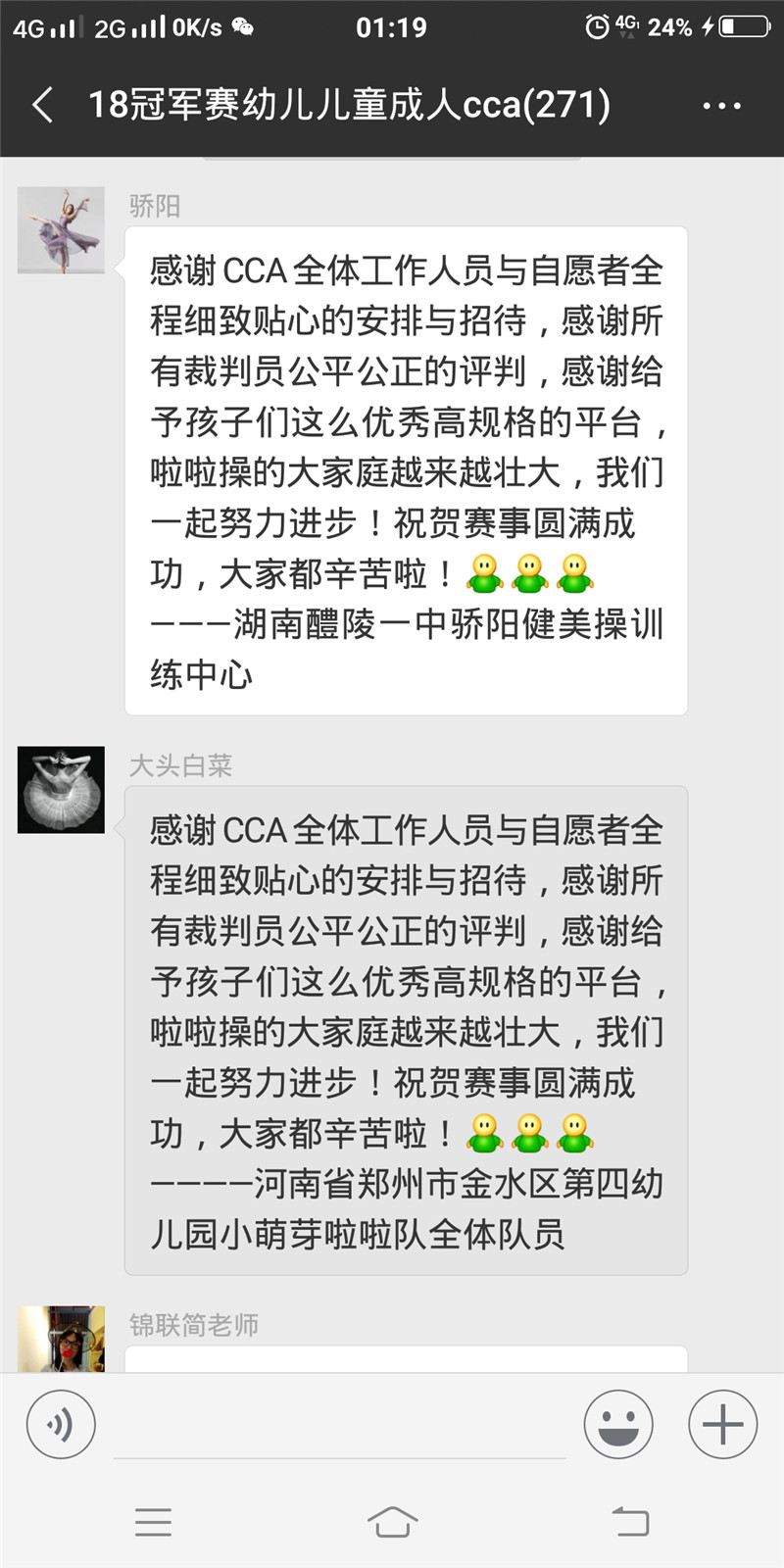This screenshot has width=784, height=1568.
Task: Tap the system home button
Action: 392,1522
